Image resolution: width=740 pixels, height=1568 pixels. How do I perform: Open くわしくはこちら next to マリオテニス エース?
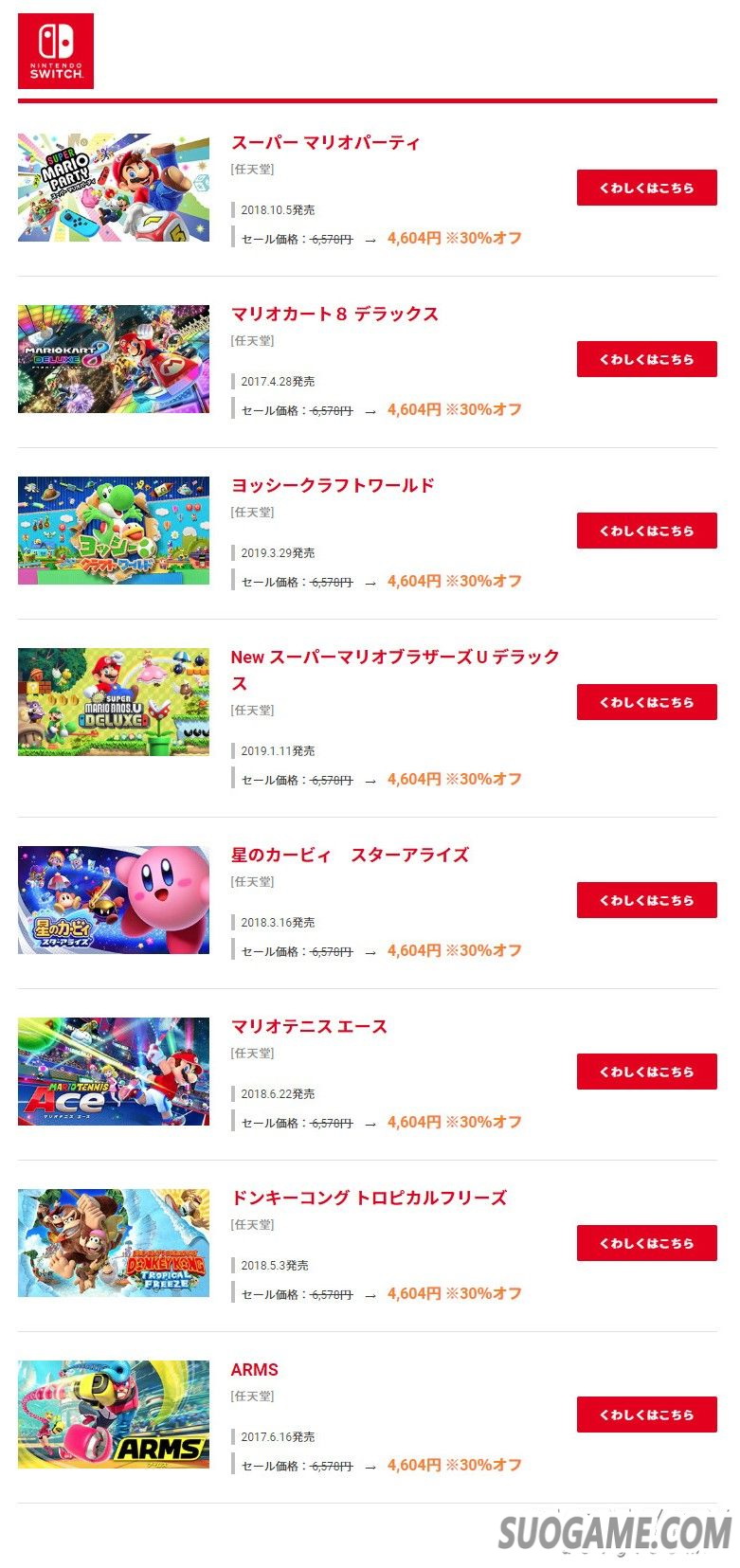tap(646, 1072)
